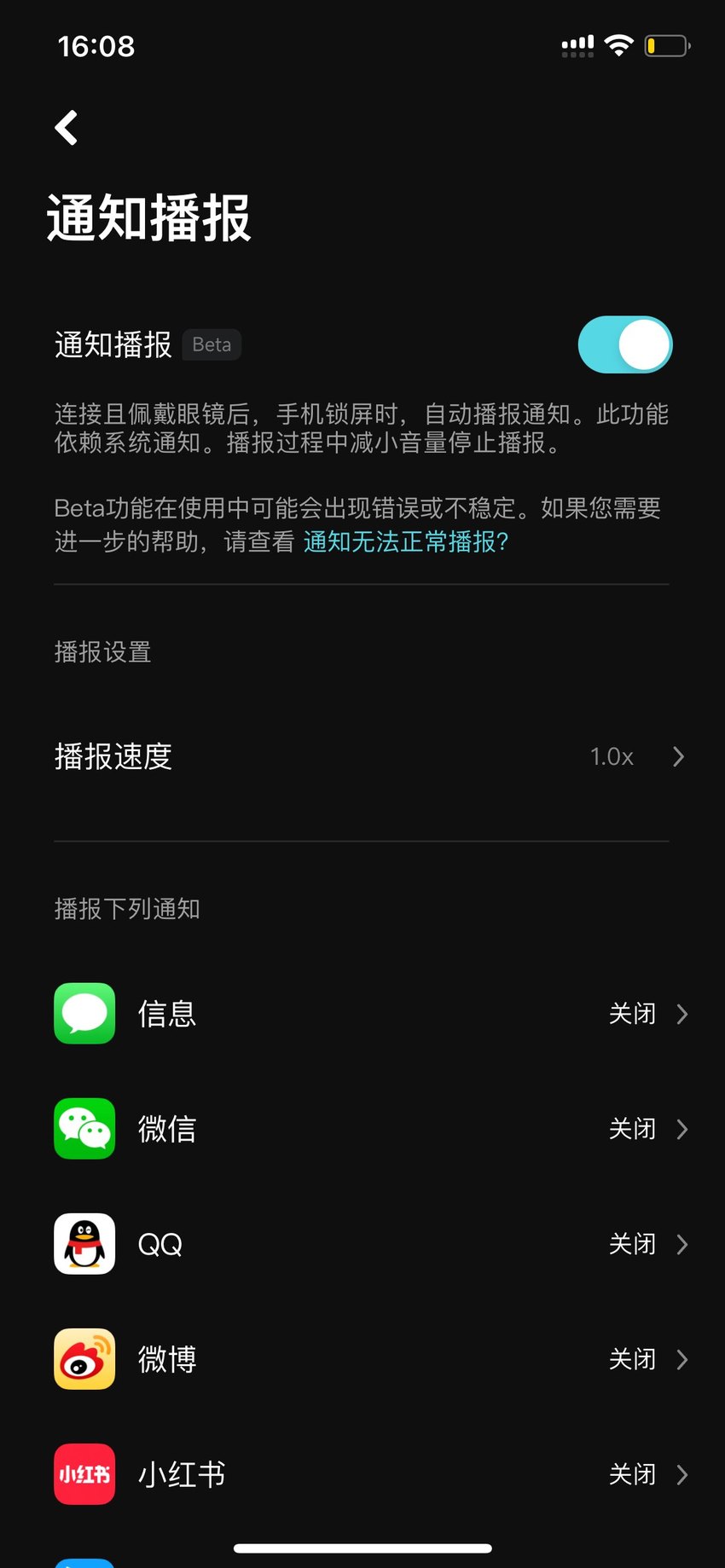
Task: Select the QQ notification row
Action: [x=362, y=1244]
